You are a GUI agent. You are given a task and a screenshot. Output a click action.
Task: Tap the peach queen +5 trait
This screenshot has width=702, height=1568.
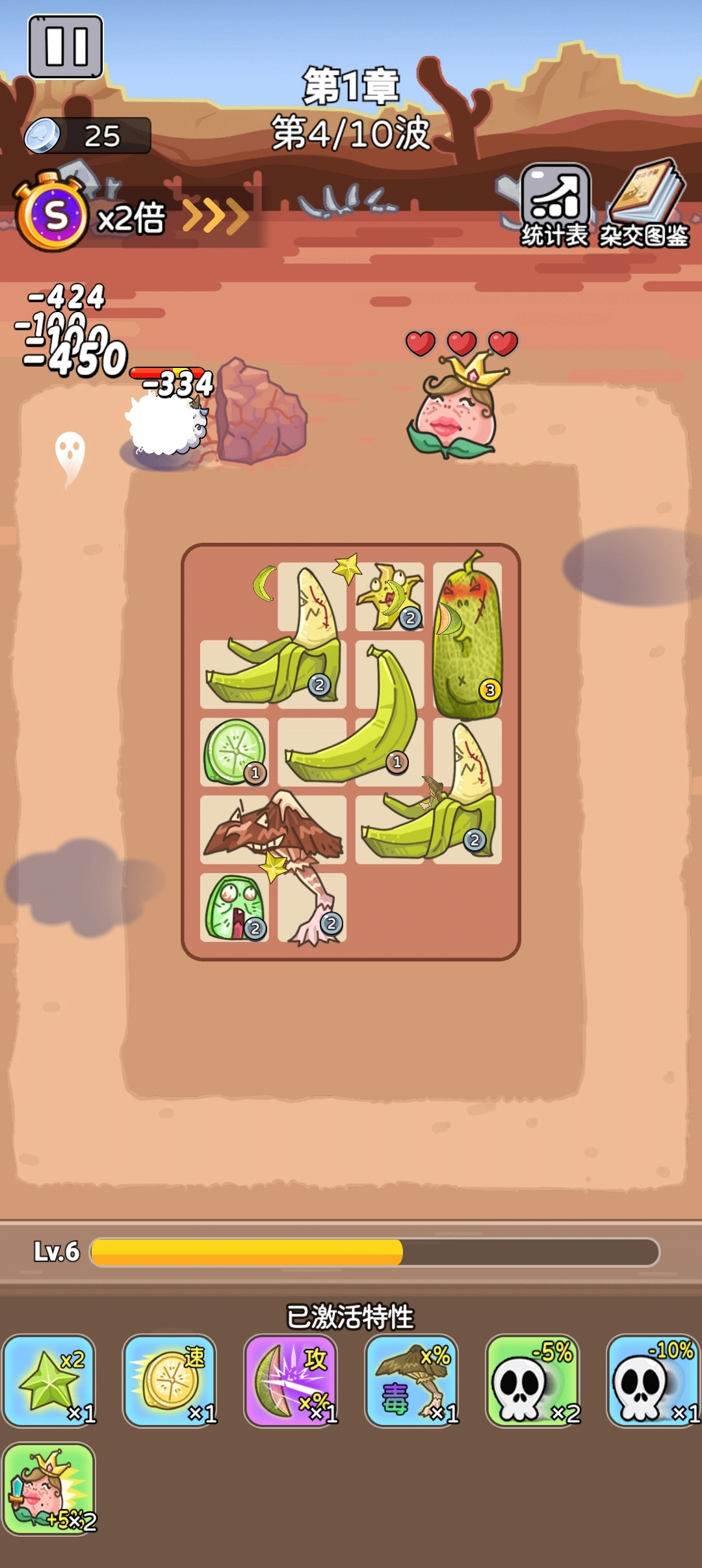[x=49, y=1489]
